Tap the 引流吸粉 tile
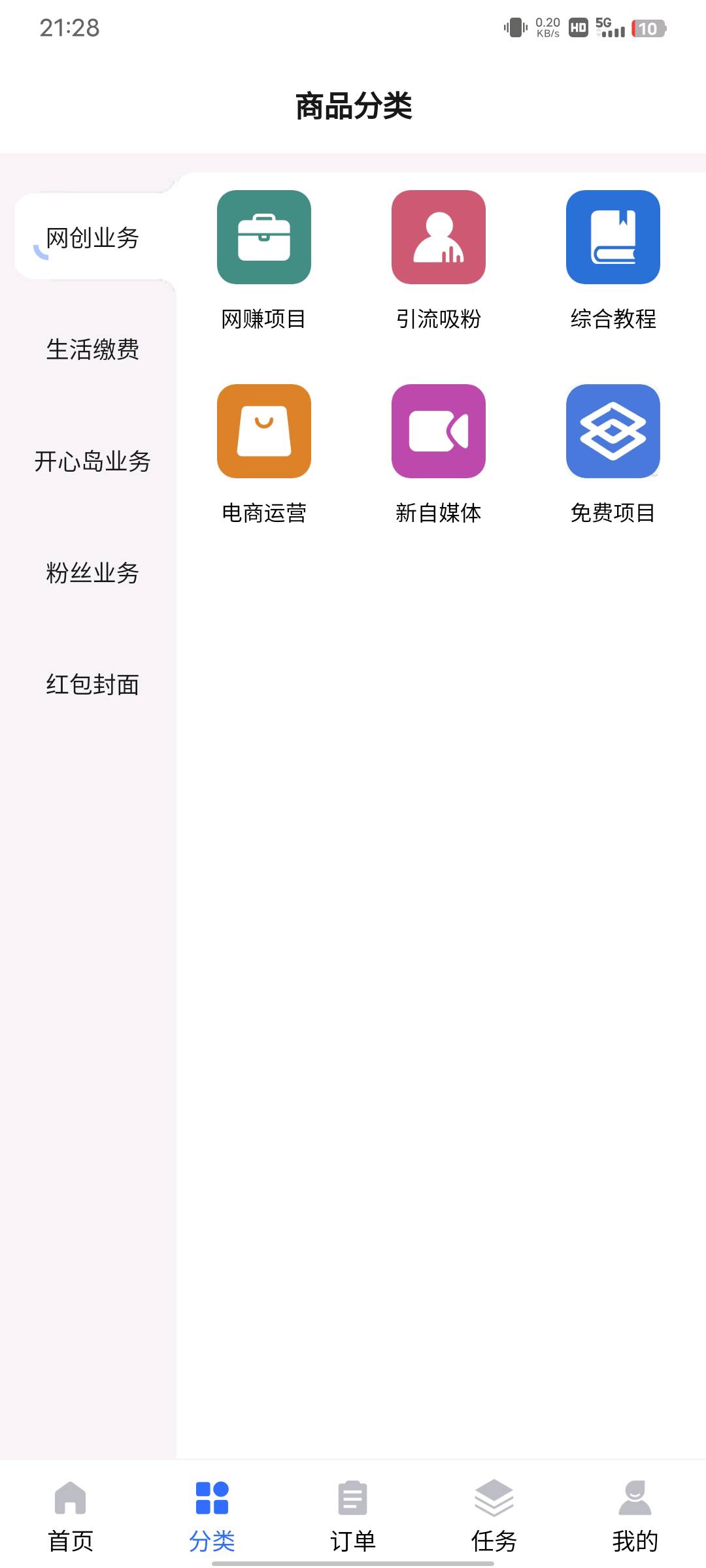 (x=439, y=259)
